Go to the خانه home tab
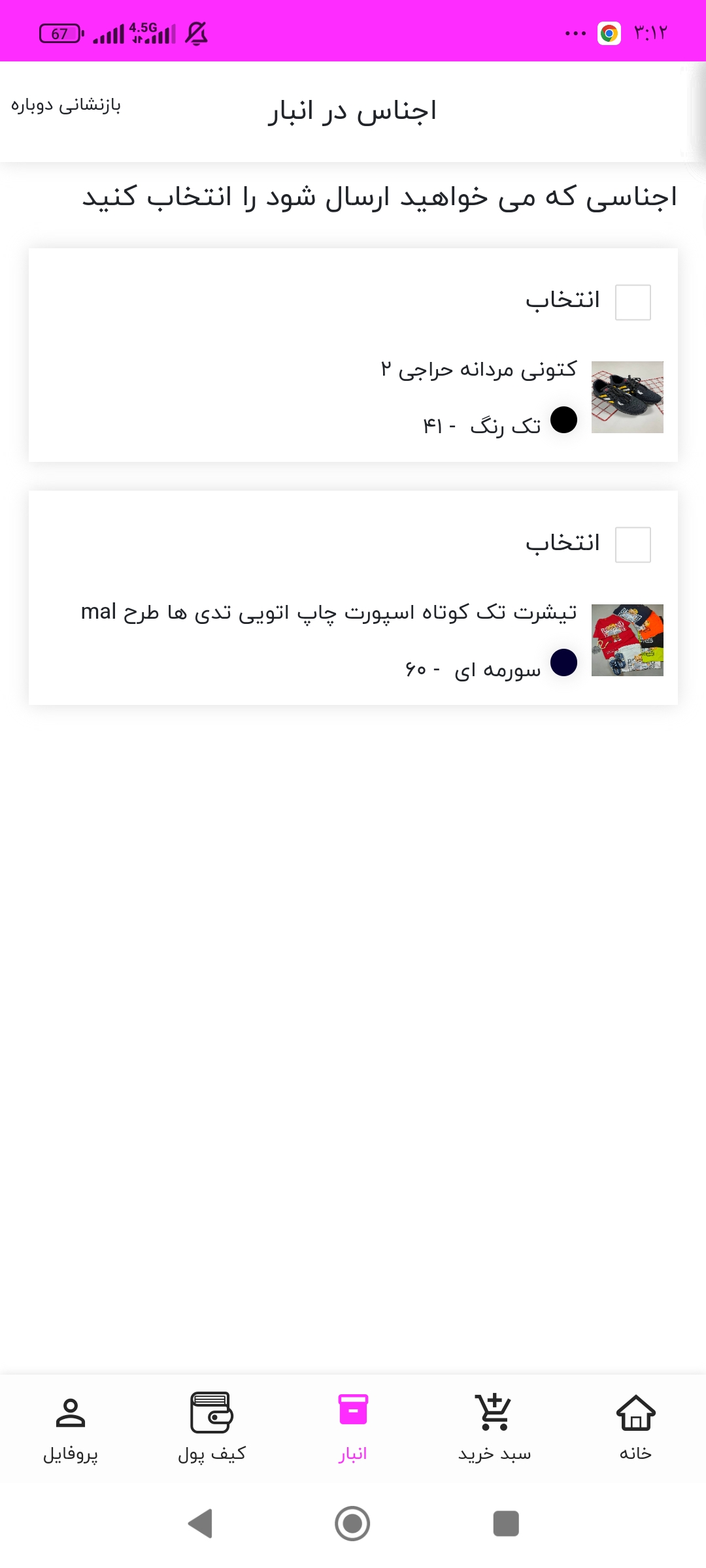706x1568 pixels. tap(635, 1428)
